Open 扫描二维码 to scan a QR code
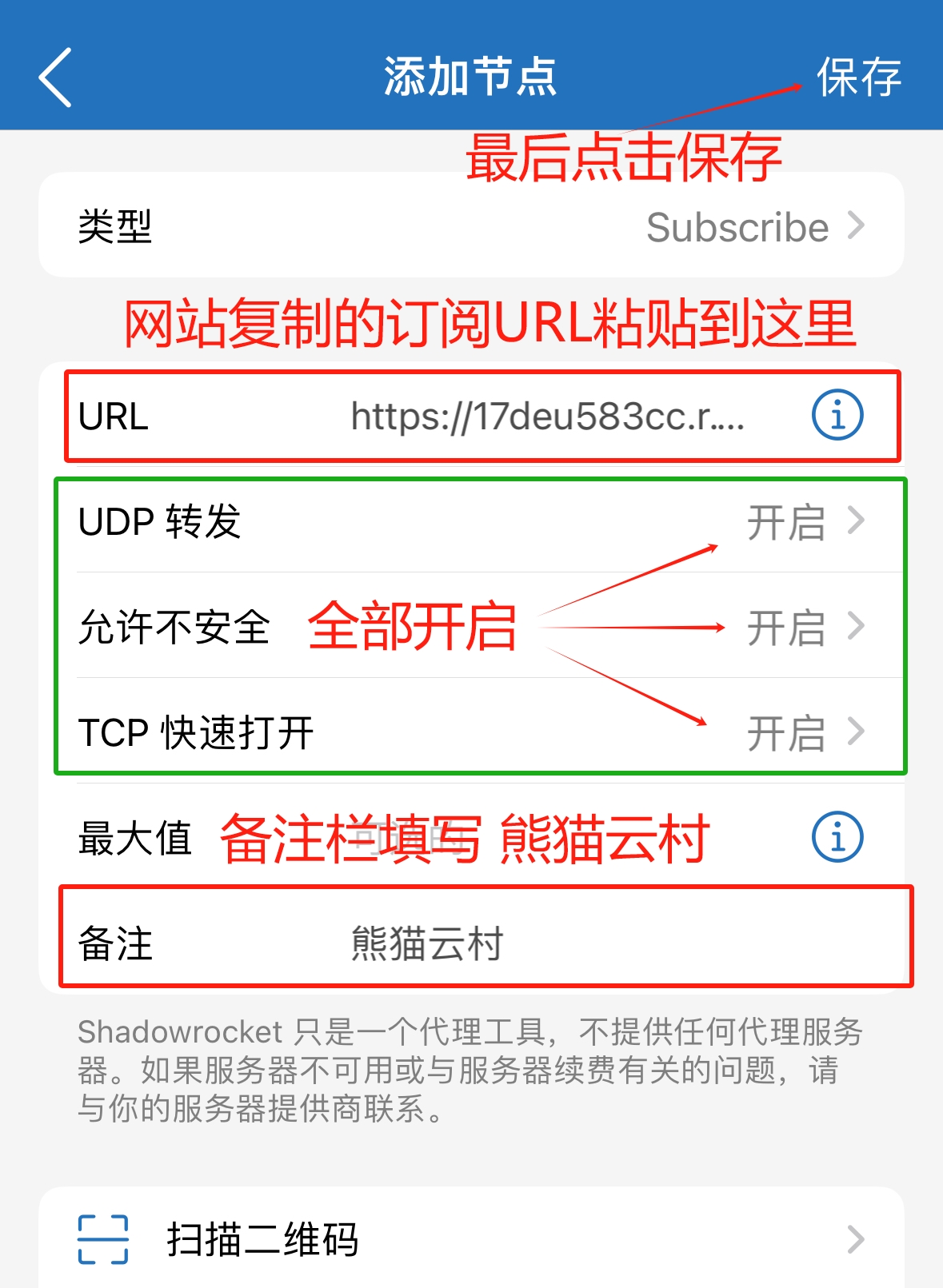The height and width of the screenshot is (1288, 943). click(472, 1239)
